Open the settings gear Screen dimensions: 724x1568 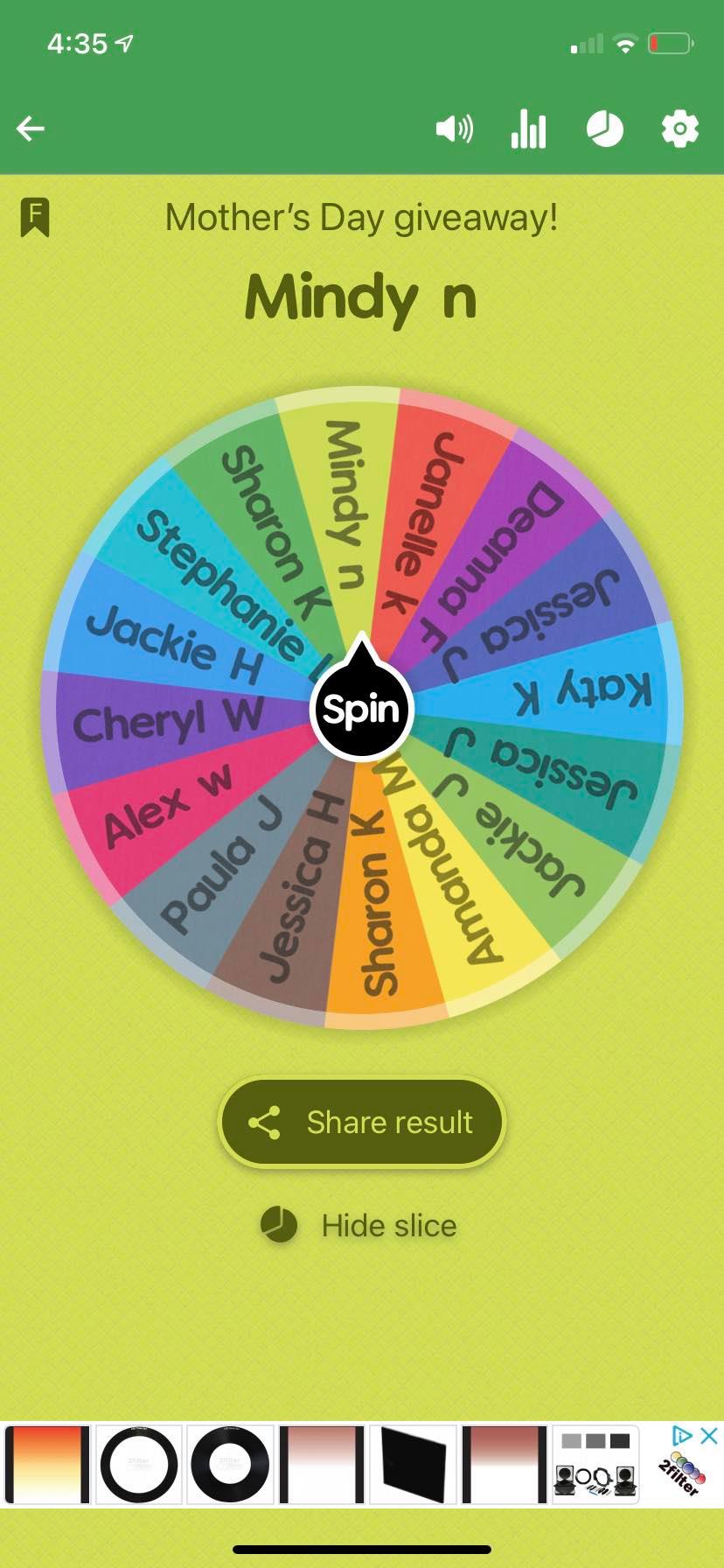(x=679, y=129)
